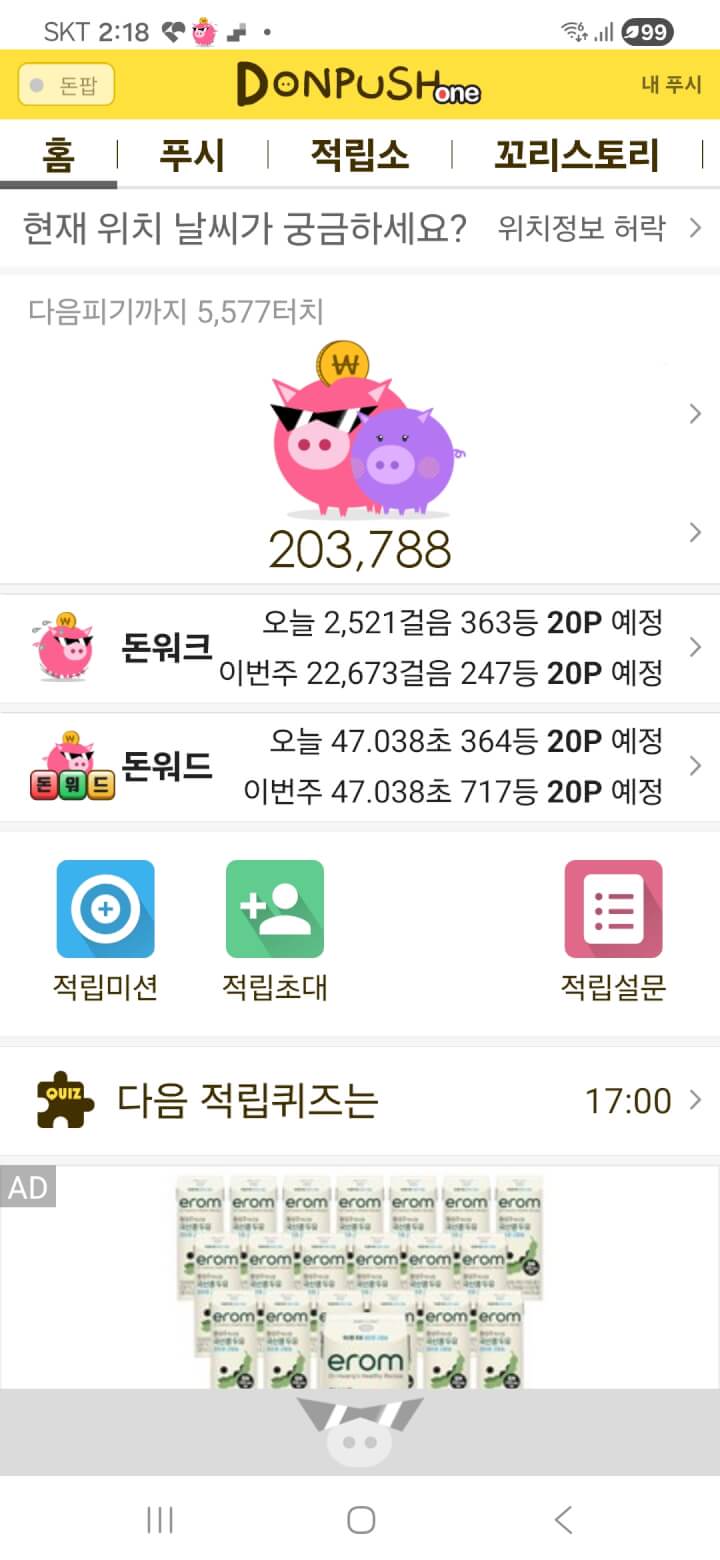The height and width of the screenshot is (1560, 720).
Task: Open the 꼬리스토리 tab
Action: click(x=576, y=156)
